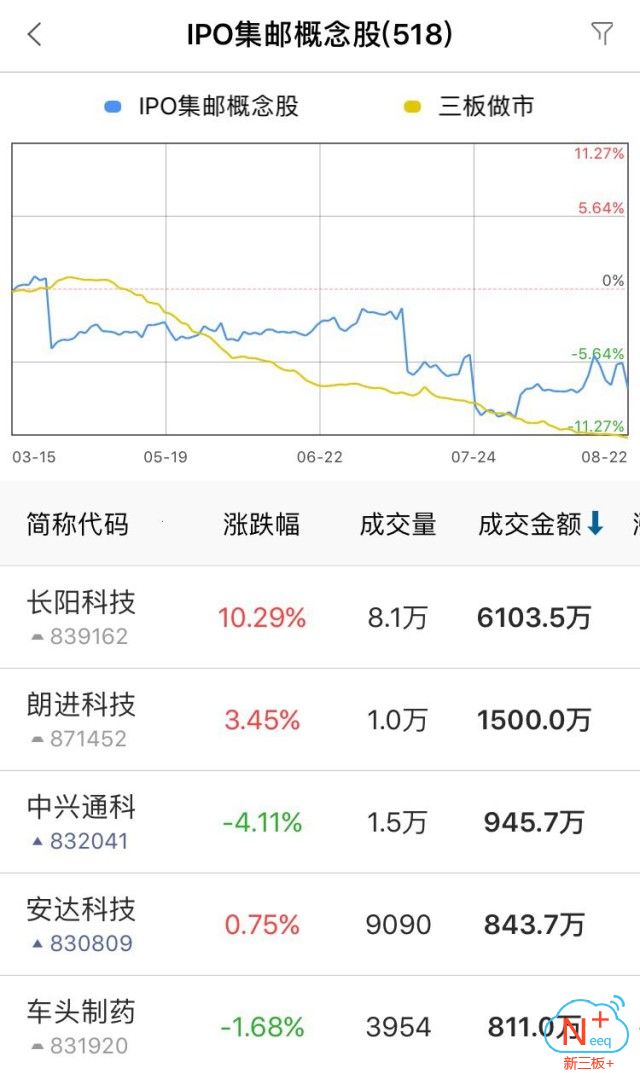This screenshot has height=1073, width=640.
Task: Open the filter funnel icon
Action: coord(602,33)
